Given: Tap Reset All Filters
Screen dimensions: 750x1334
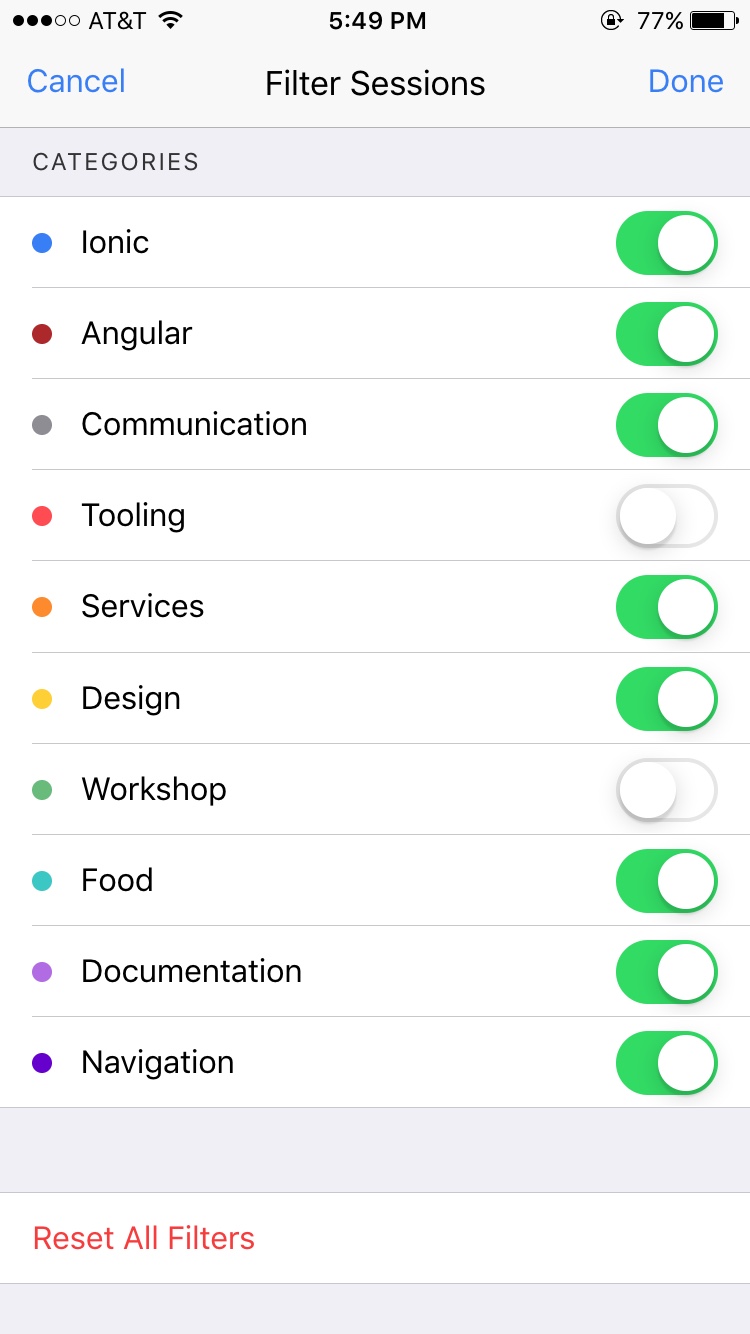Looking at the screenshot, I should point(144,1238).
